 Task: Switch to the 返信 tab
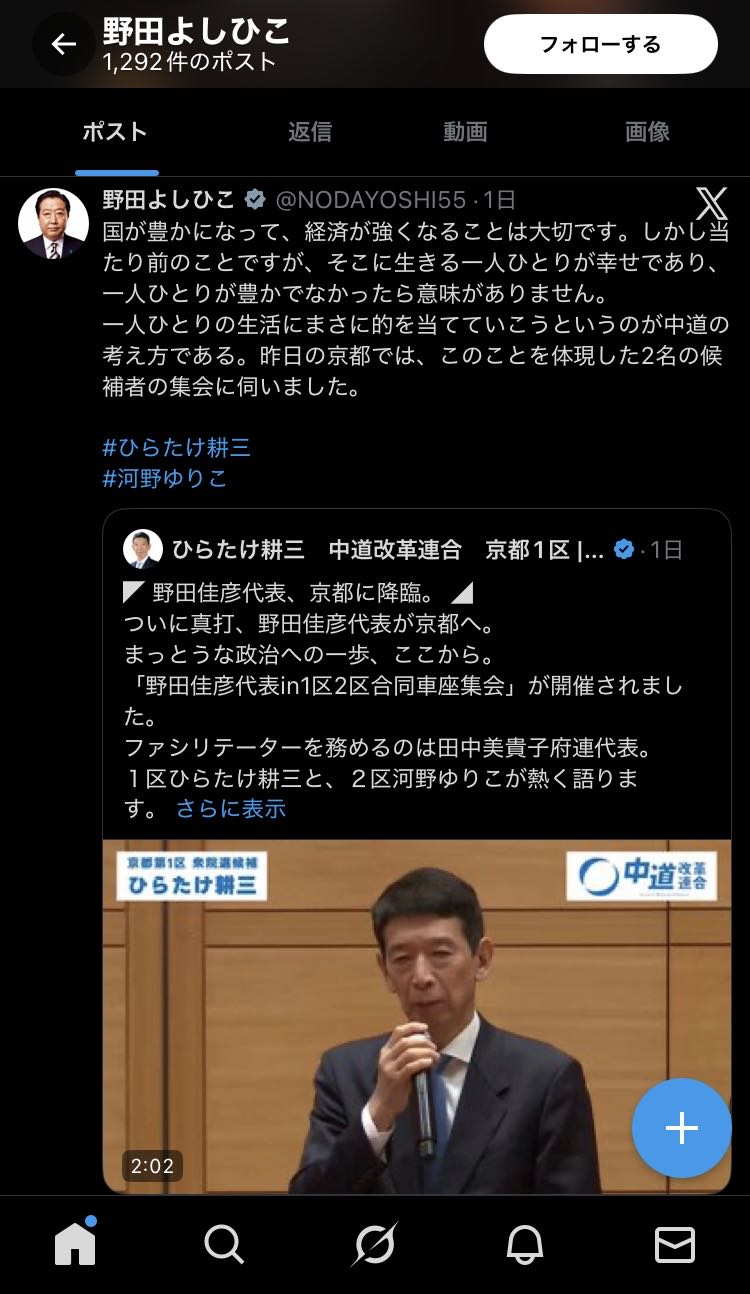pyautogui.click(x=310, y=131)
